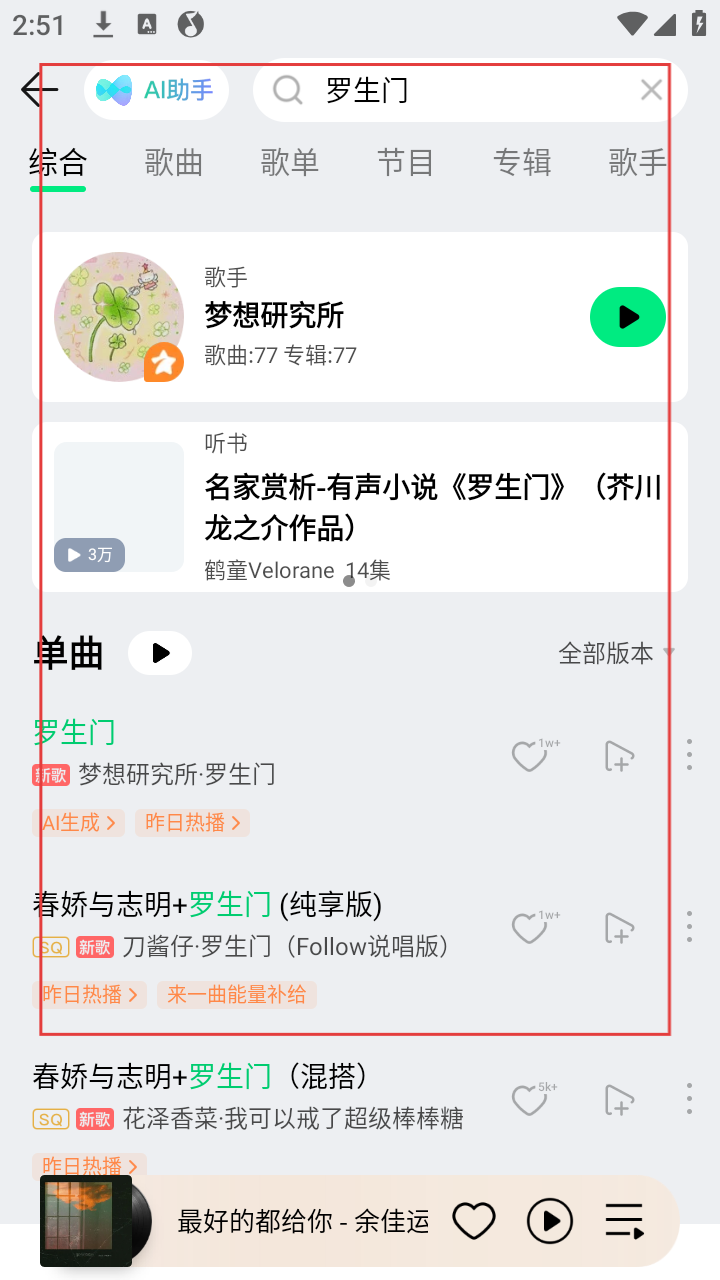
Task: Open more options for 春娇与志明+罗生门 (纯享版)
Action: [689, 927]
